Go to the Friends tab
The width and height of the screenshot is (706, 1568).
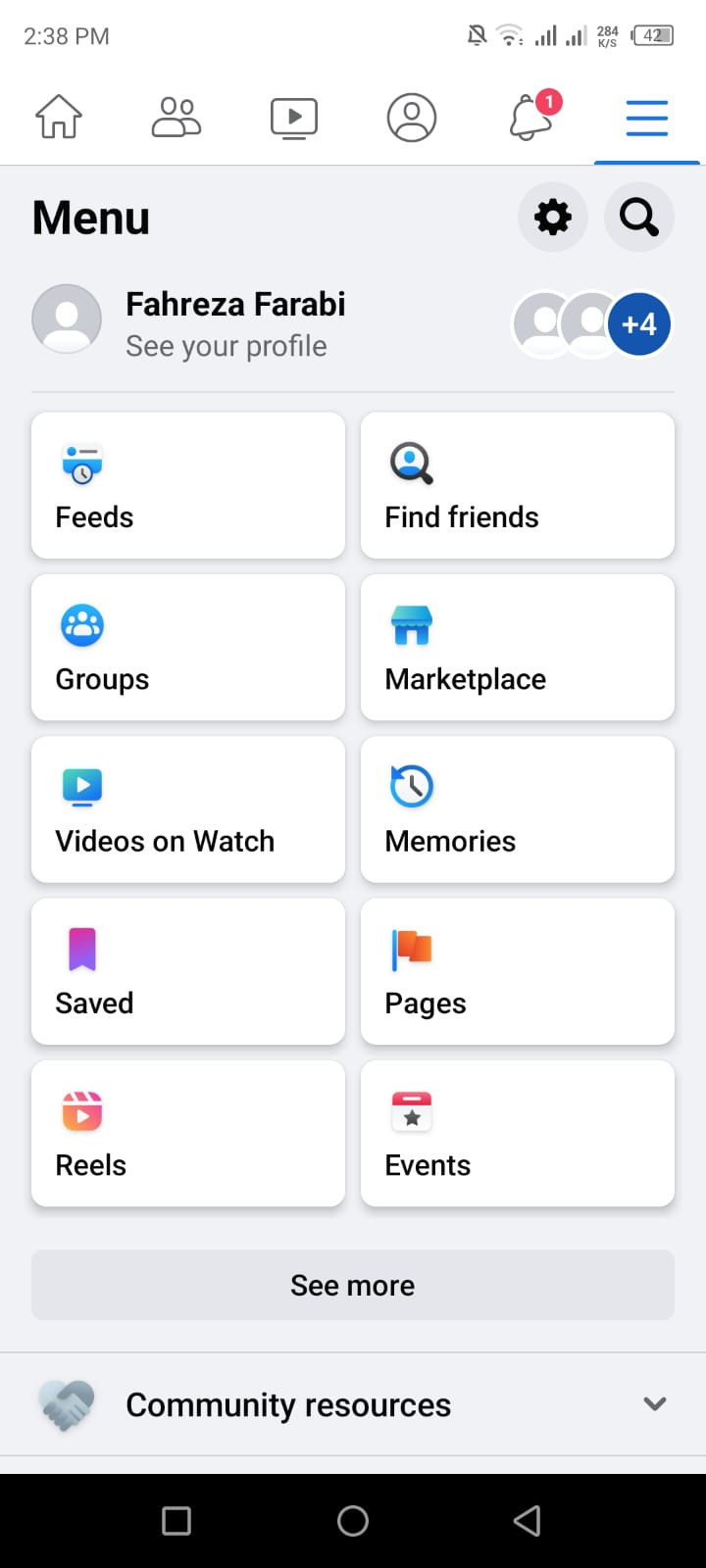point(176,118)
